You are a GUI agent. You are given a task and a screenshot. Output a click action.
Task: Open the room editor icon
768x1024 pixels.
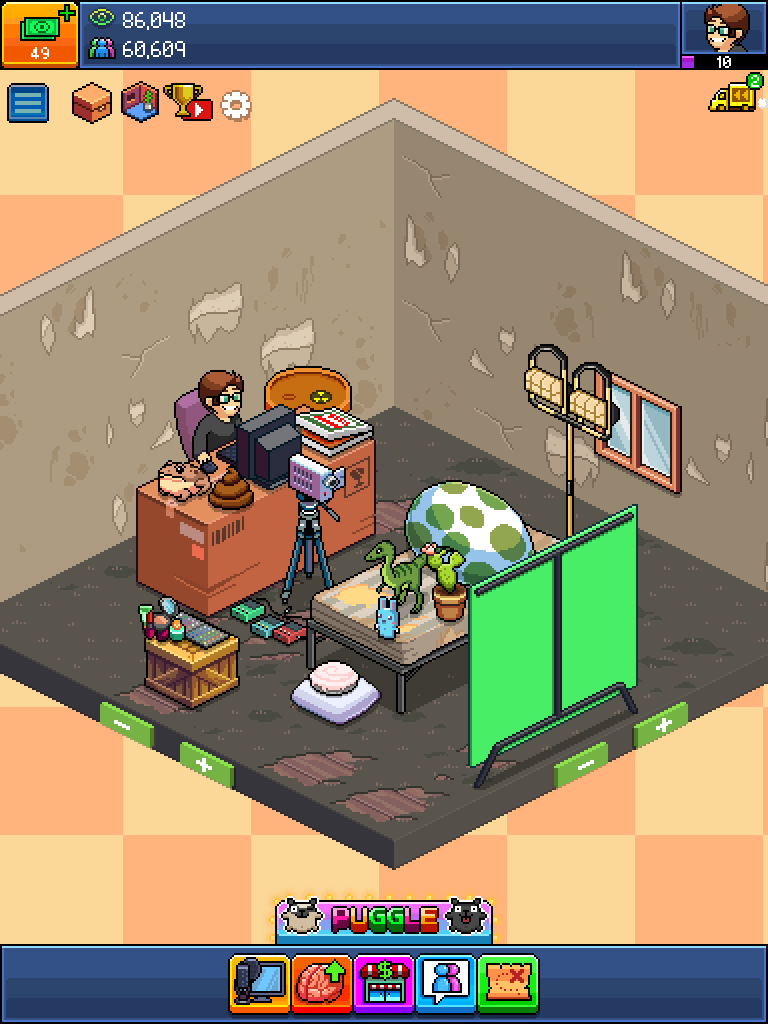pyautogui.click(x=140, y=102)
